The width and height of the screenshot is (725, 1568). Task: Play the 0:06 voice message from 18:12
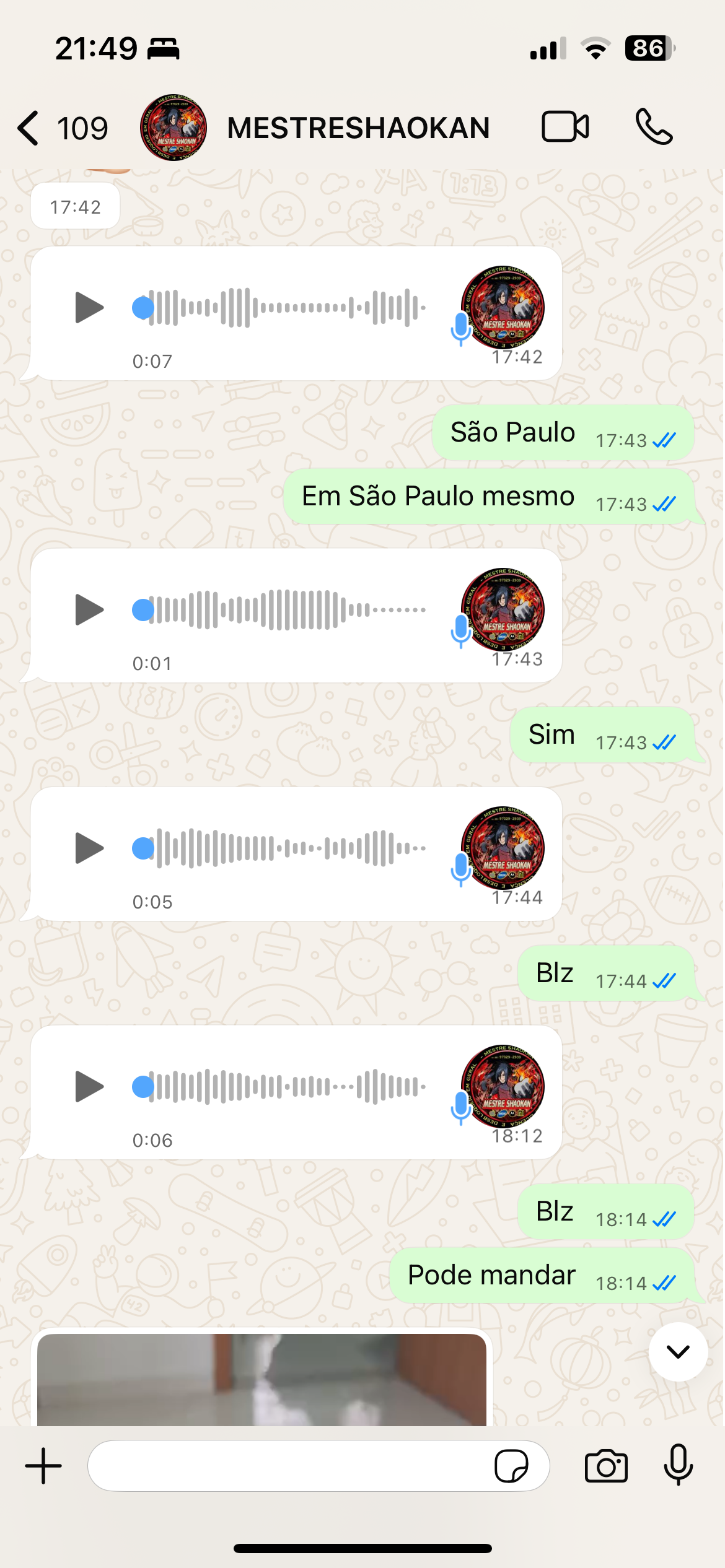click(x=89, y=1086)
